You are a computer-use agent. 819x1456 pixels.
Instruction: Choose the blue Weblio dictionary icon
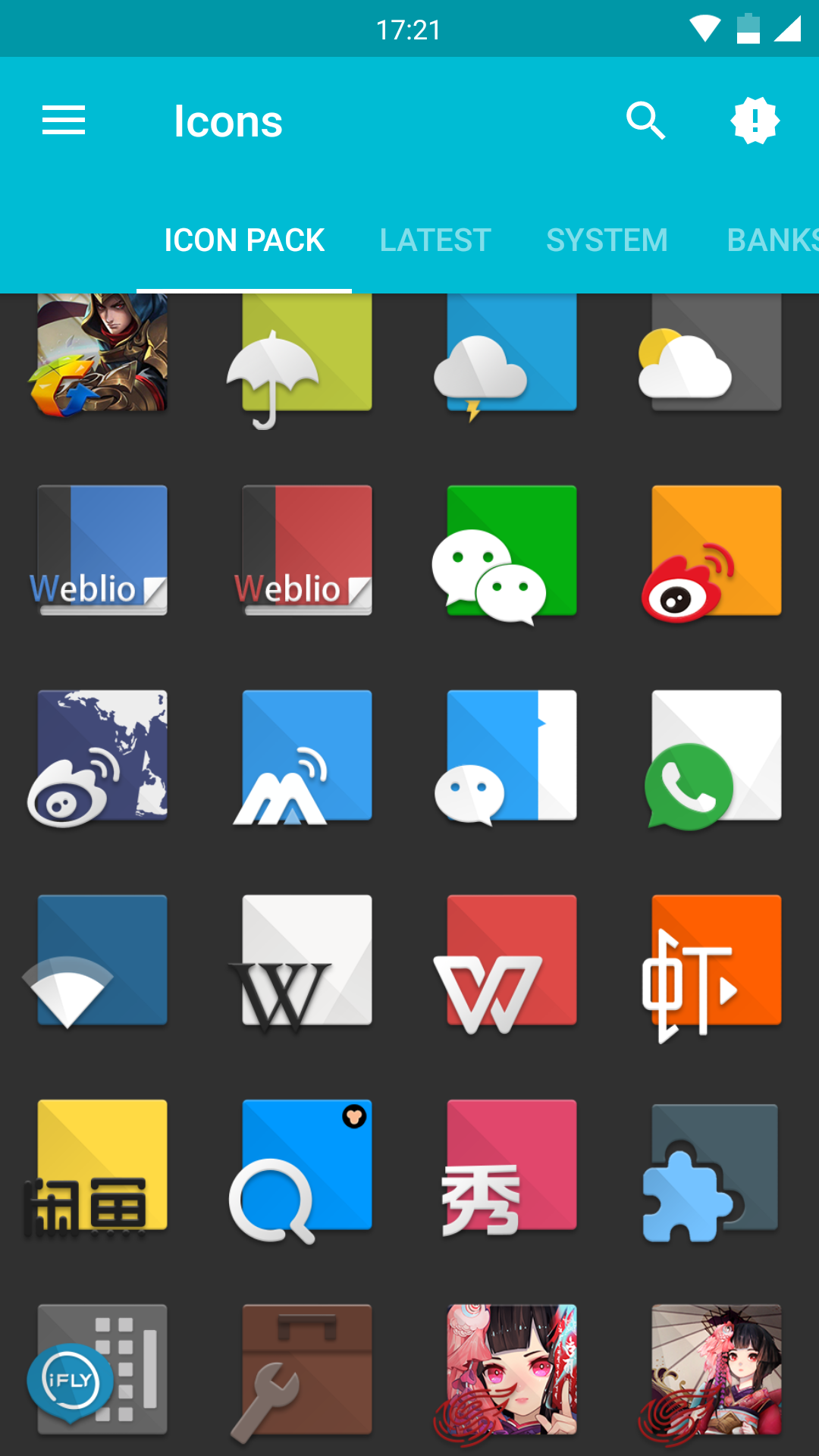pyautogui.click(x=102, y=550)
